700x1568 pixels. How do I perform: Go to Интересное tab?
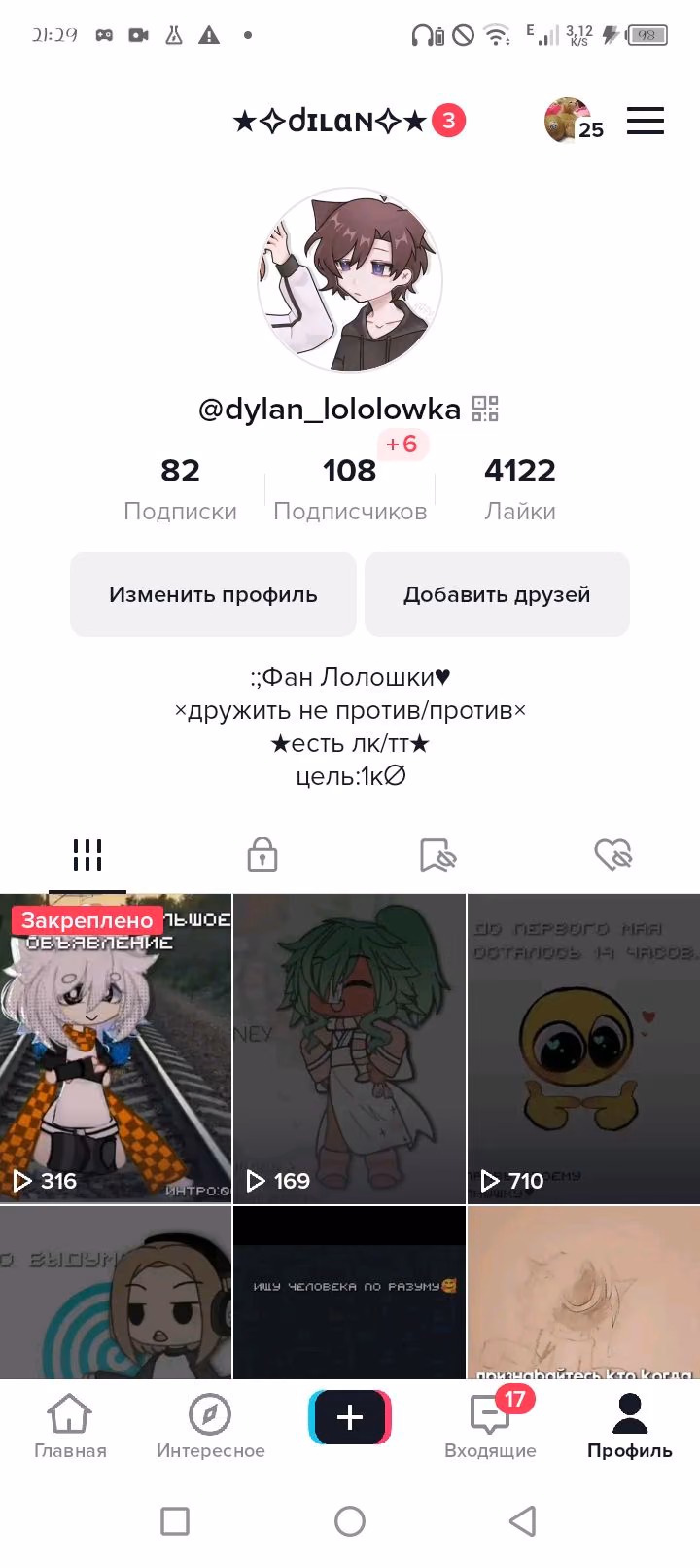tap(210, 1426)
